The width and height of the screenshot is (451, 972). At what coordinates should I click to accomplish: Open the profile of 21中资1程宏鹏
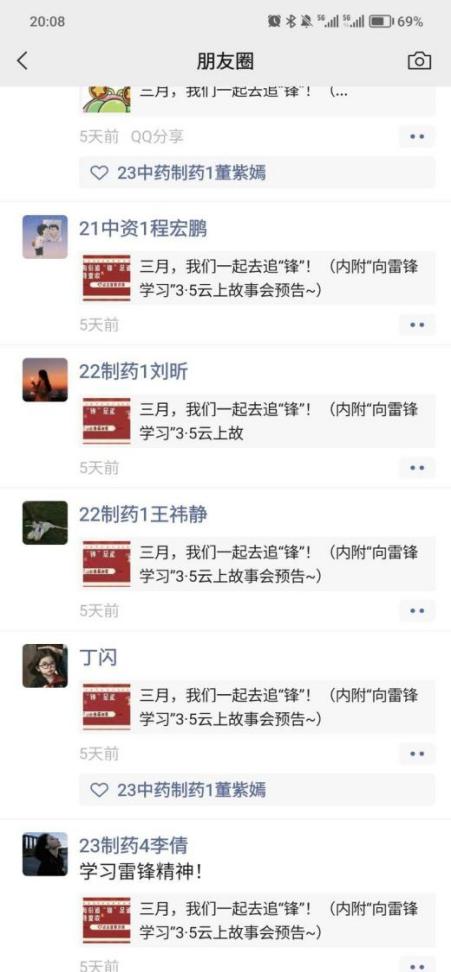[x=143, y=229]
